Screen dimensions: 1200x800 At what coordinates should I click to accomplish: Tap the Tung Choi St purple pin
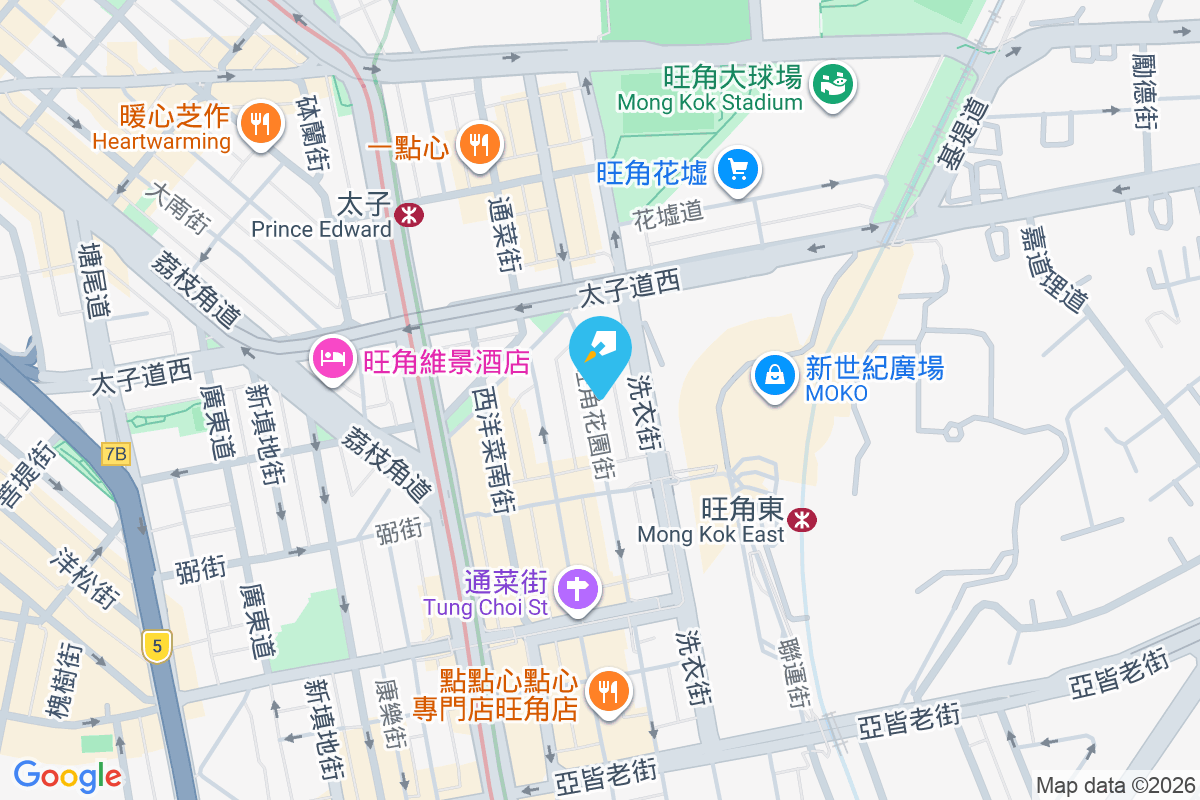coord(577,587)
